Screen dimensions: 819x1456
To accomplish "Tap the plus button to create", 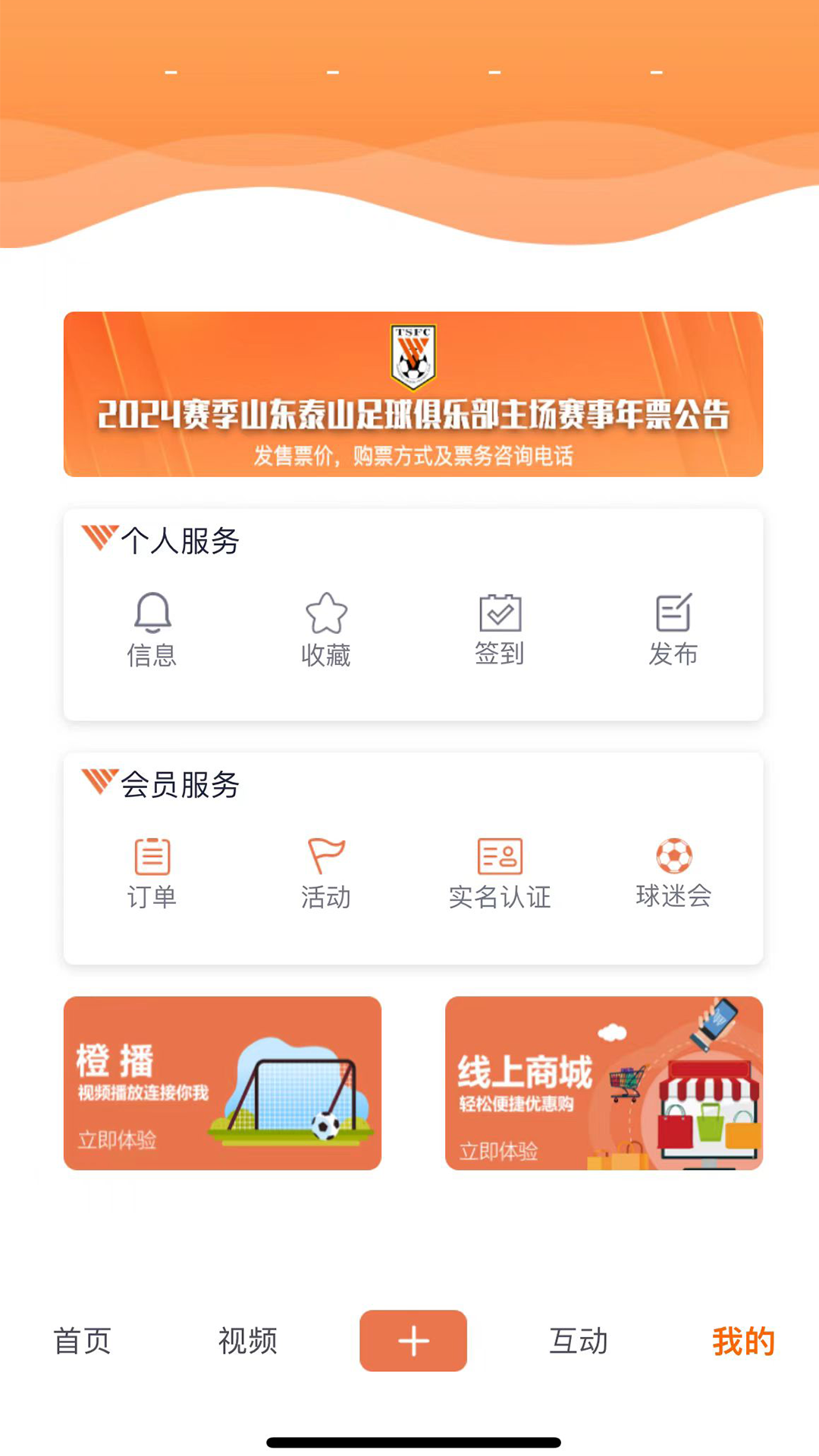I will pyautogui.click(x=413, y=1341).
